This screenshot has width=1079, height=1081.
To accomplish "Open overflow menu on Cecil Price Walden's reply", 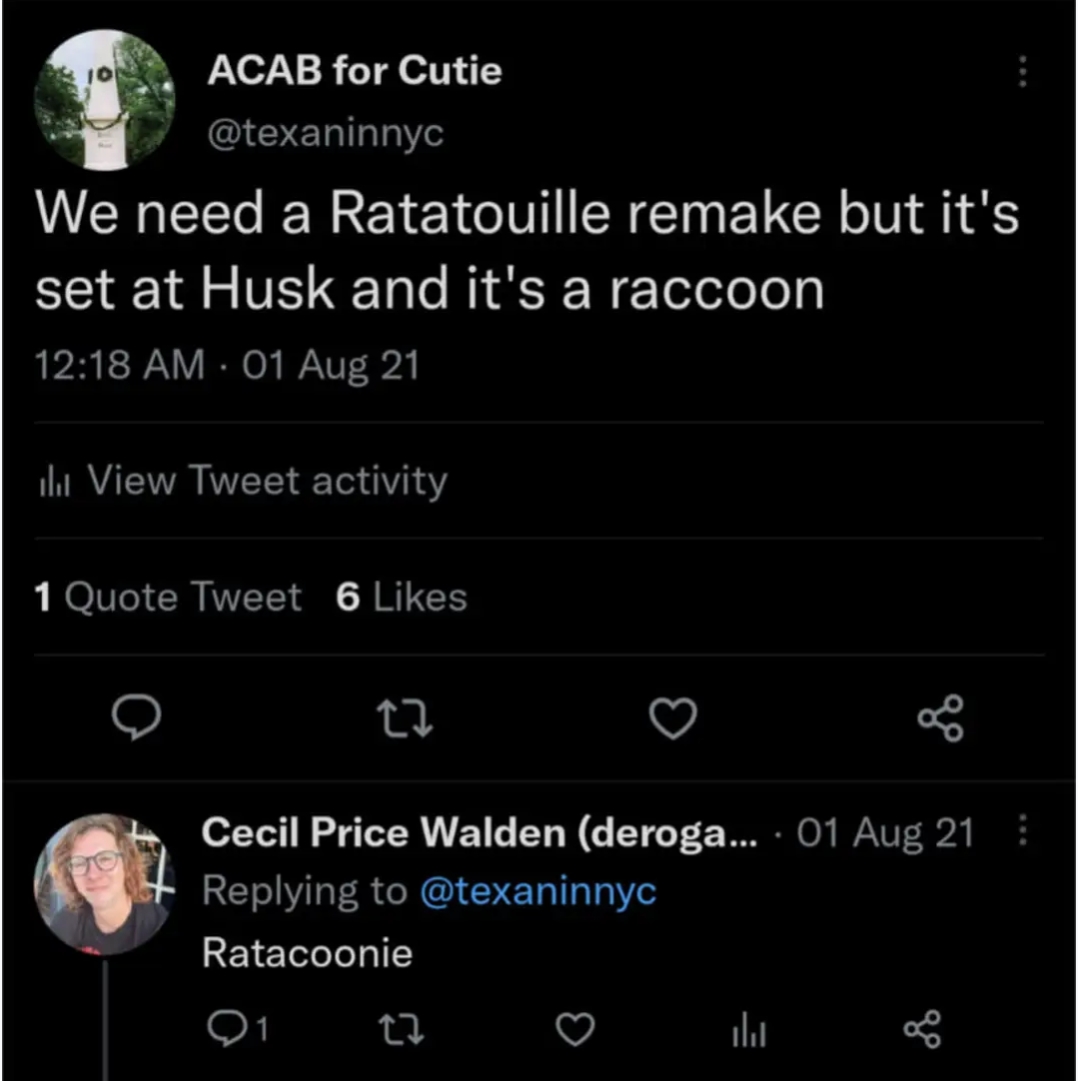I will tap(1022, 831).
